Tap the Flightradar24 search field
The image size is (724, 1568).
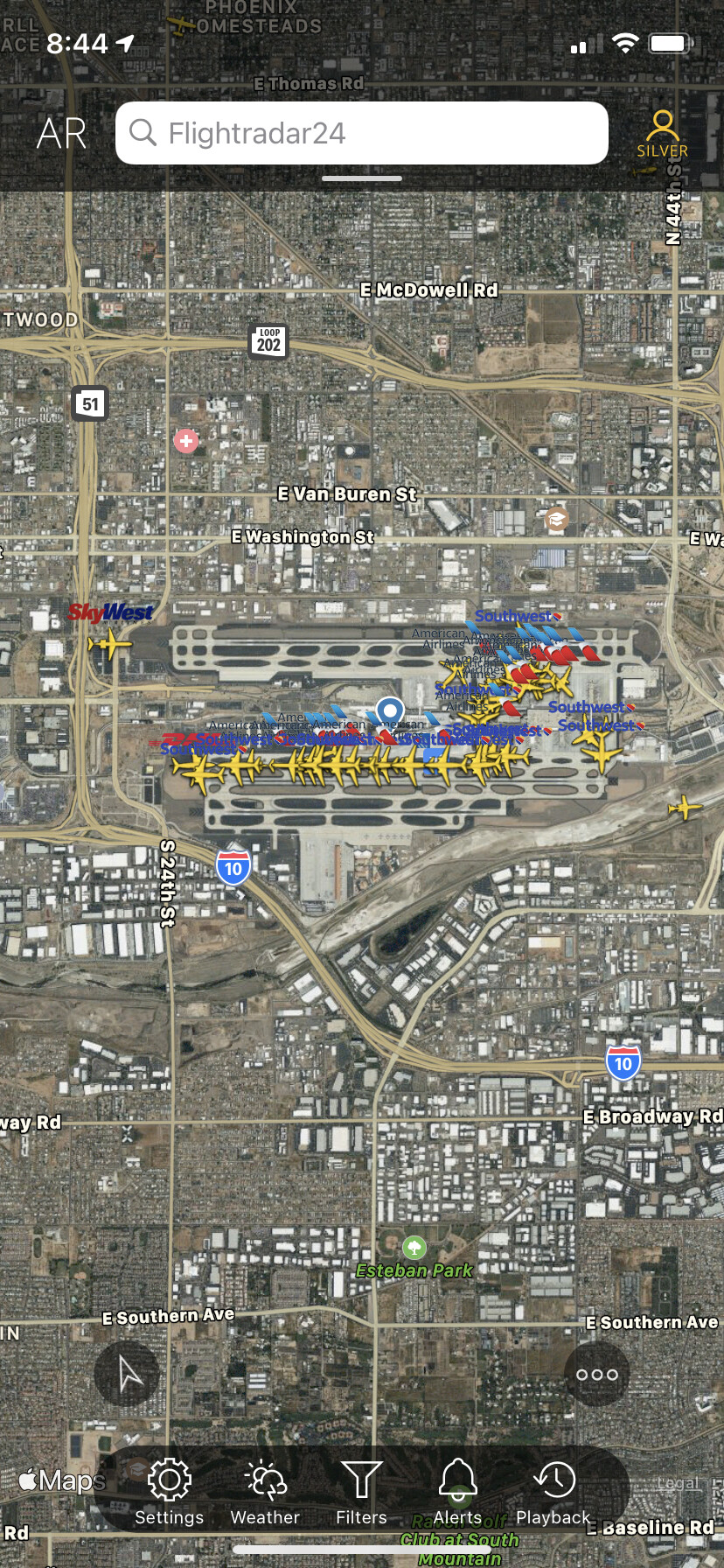tap(362, 133)
